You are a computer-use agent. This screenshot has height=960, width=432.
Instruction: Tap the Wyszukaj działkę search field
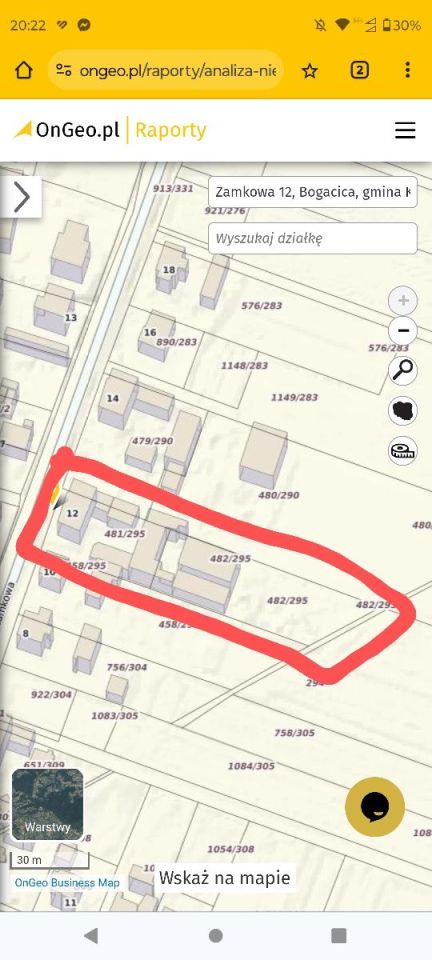click(x=313, y=238)
